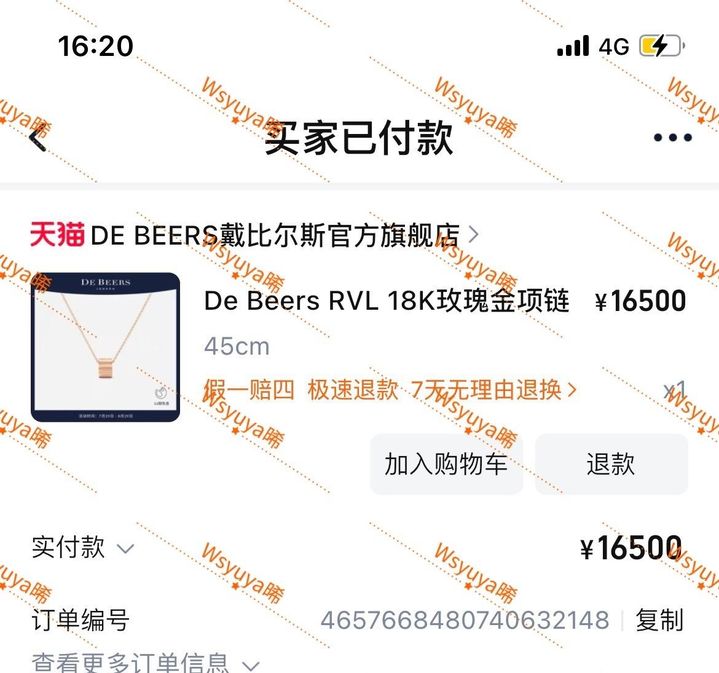The image size is (719, 673).
Task: Open the three-dot overflow menu
Action: 672,138
